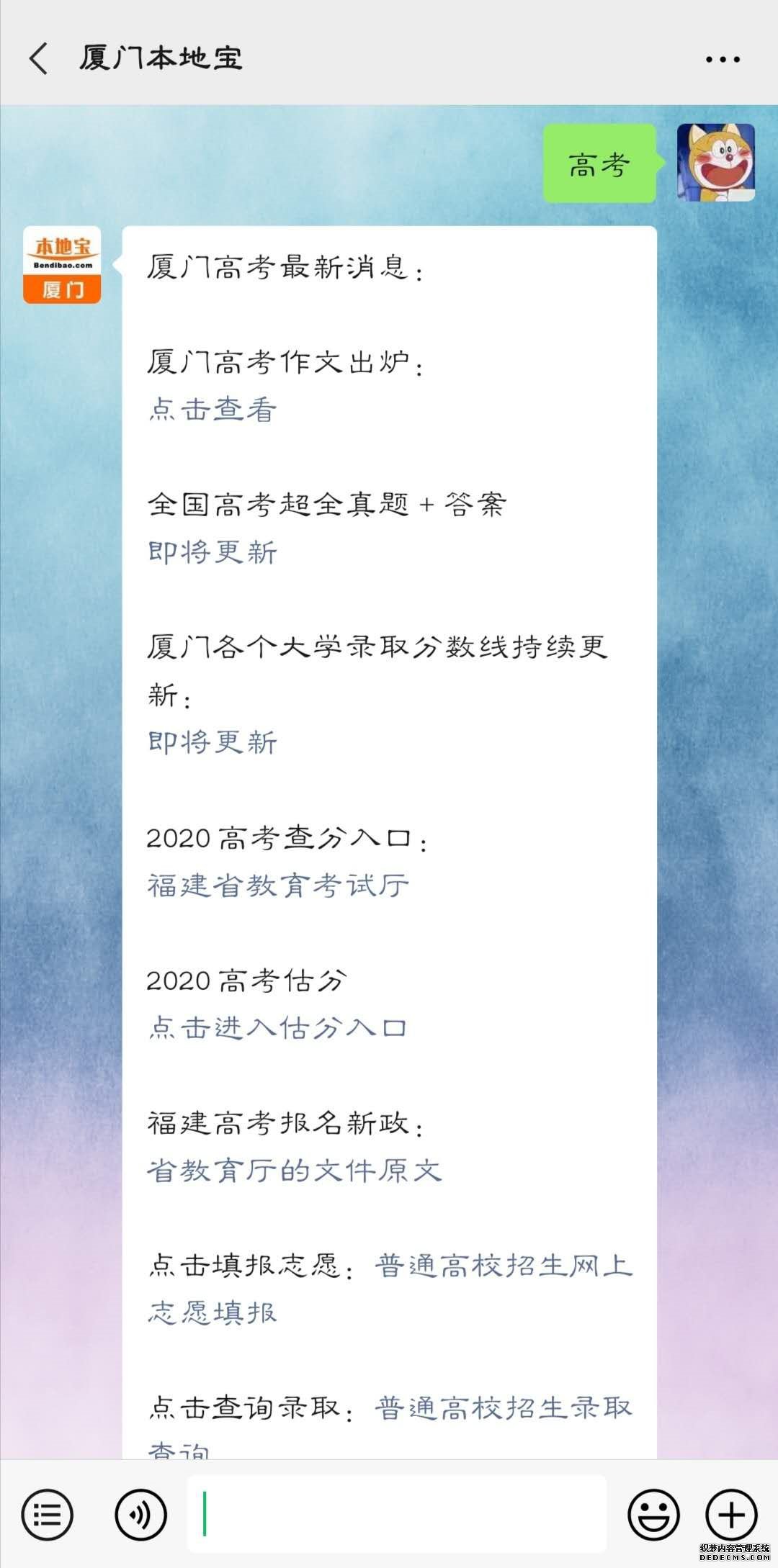The width and height of the screenshot is (778, 1568).
Task: Open 即将更新 link under 录取分数线
Action: [x=213, y=742]
